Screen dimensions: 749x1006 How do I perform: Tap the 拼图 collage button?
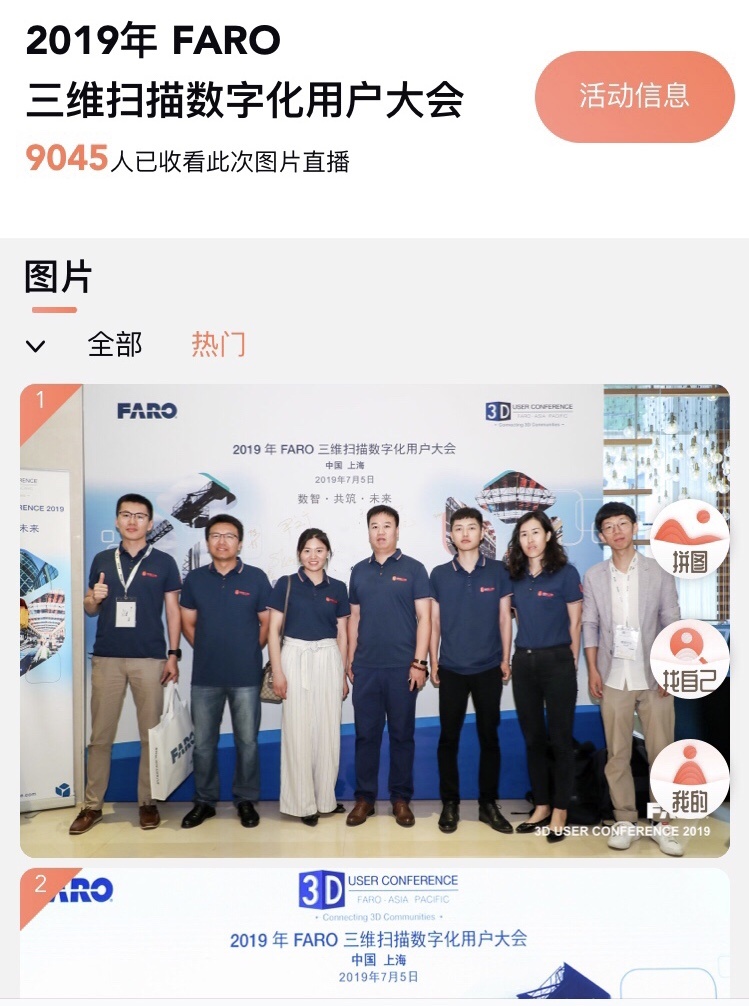689,539
